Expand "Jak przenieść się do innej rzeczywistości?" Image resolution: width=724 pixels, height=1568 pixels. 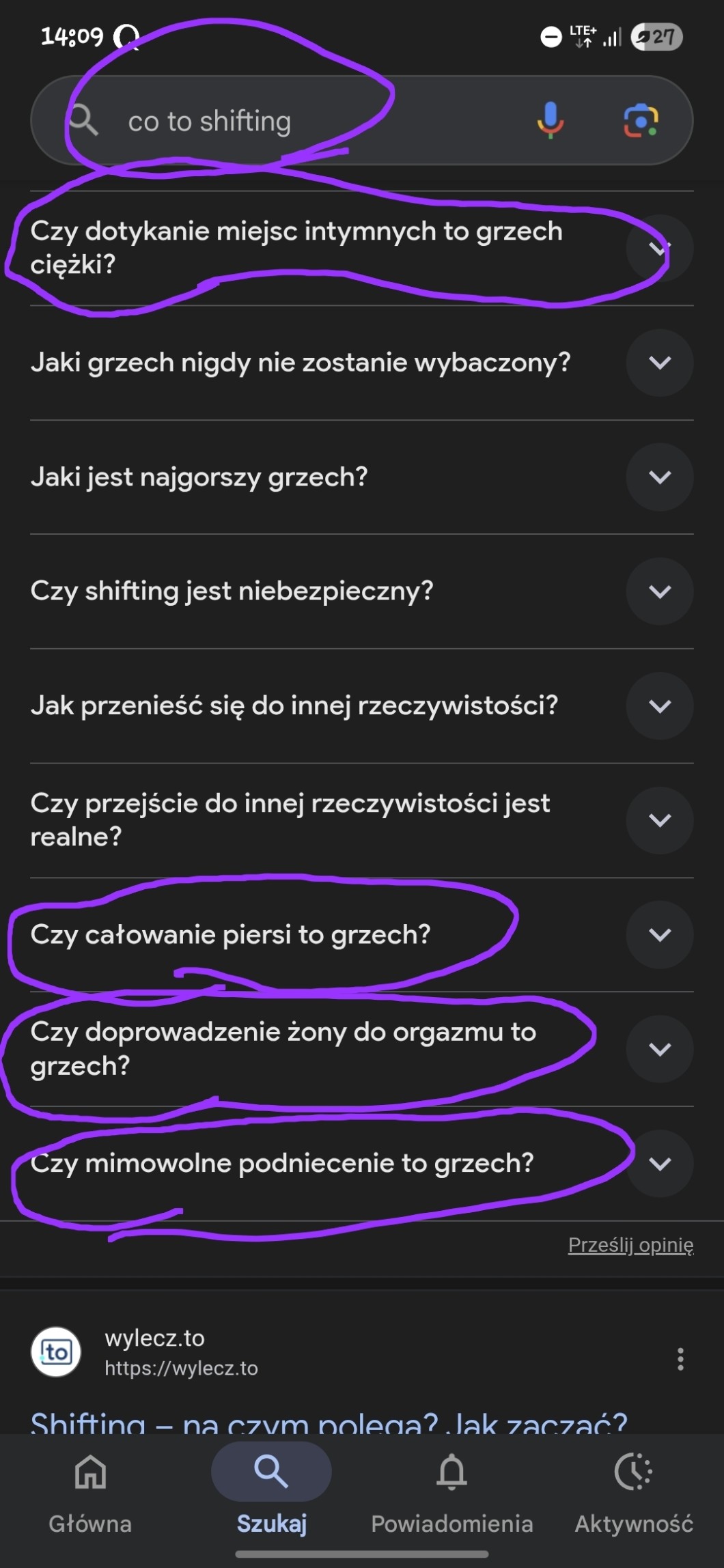coord(362,705)
